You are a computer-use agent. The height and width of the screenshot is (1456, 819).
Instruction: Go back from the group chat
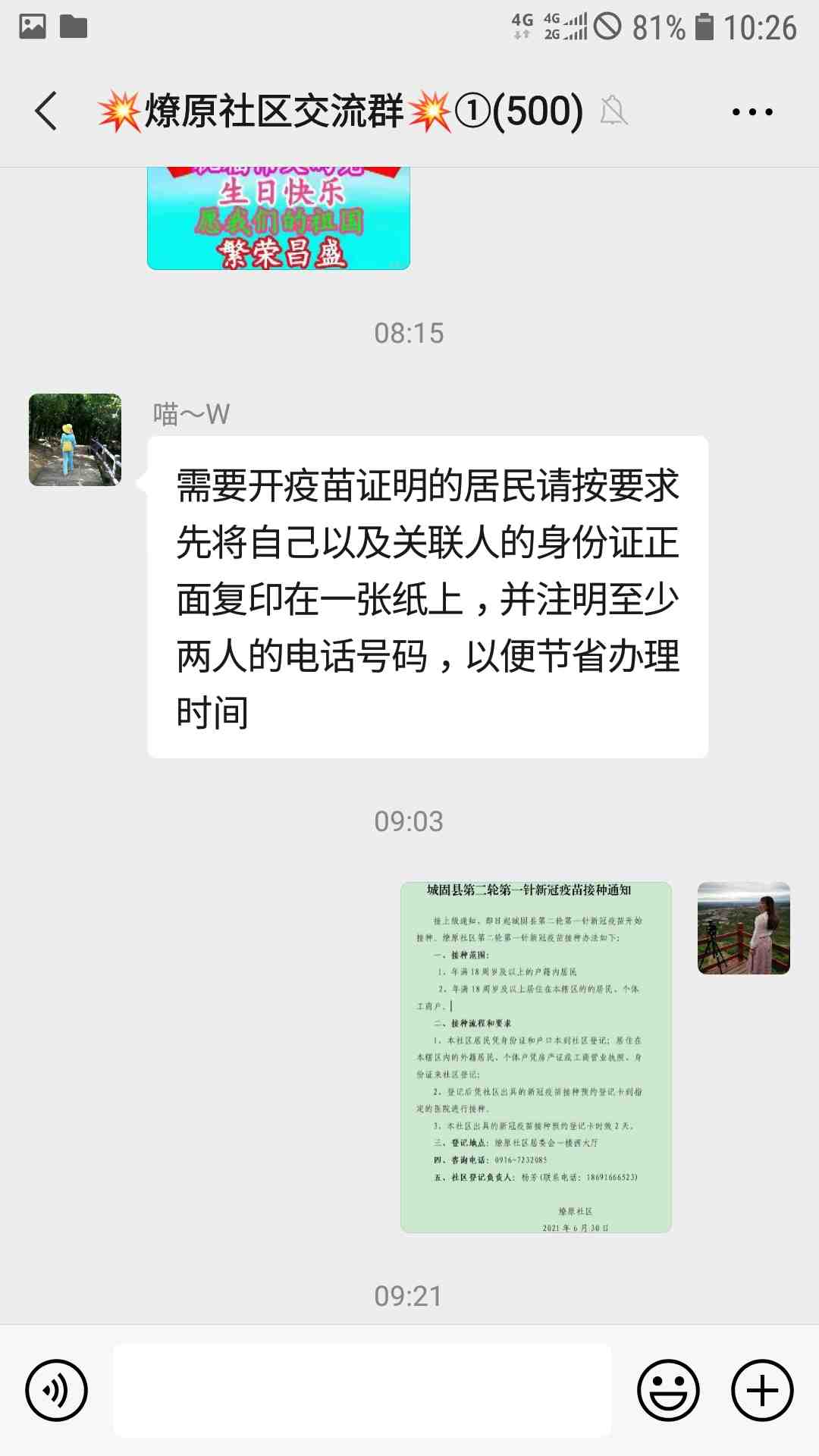47,111
